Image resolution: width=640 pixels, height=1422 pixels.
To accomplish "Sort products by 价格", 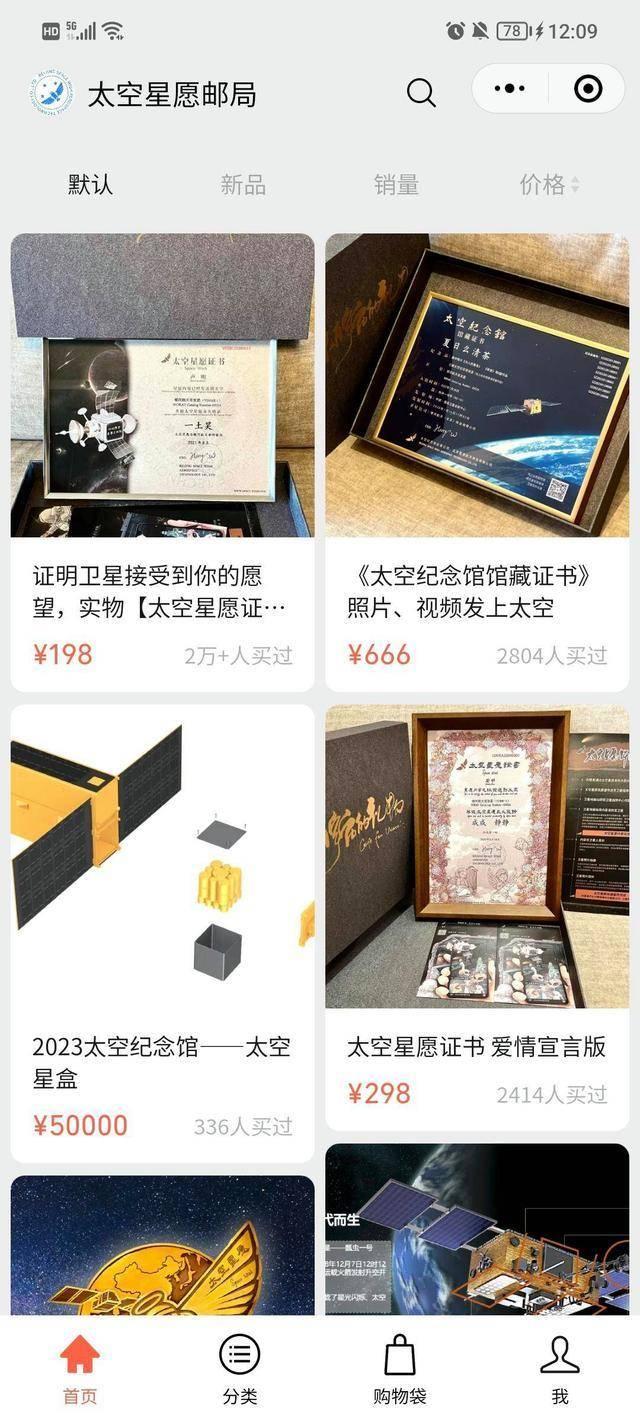I will [x=548, y=184].
